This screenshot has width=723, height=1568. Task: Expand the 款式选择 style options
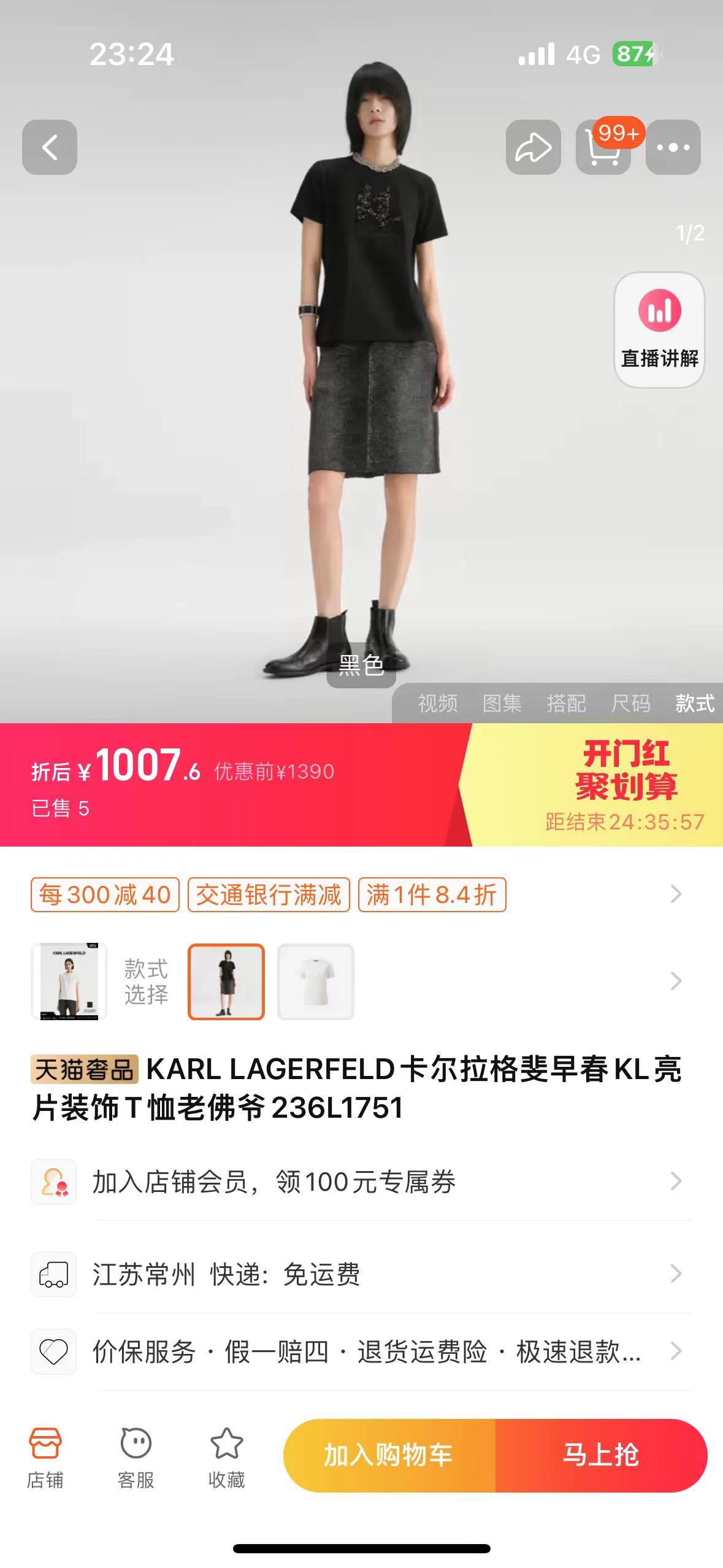(x=676, y=982)
